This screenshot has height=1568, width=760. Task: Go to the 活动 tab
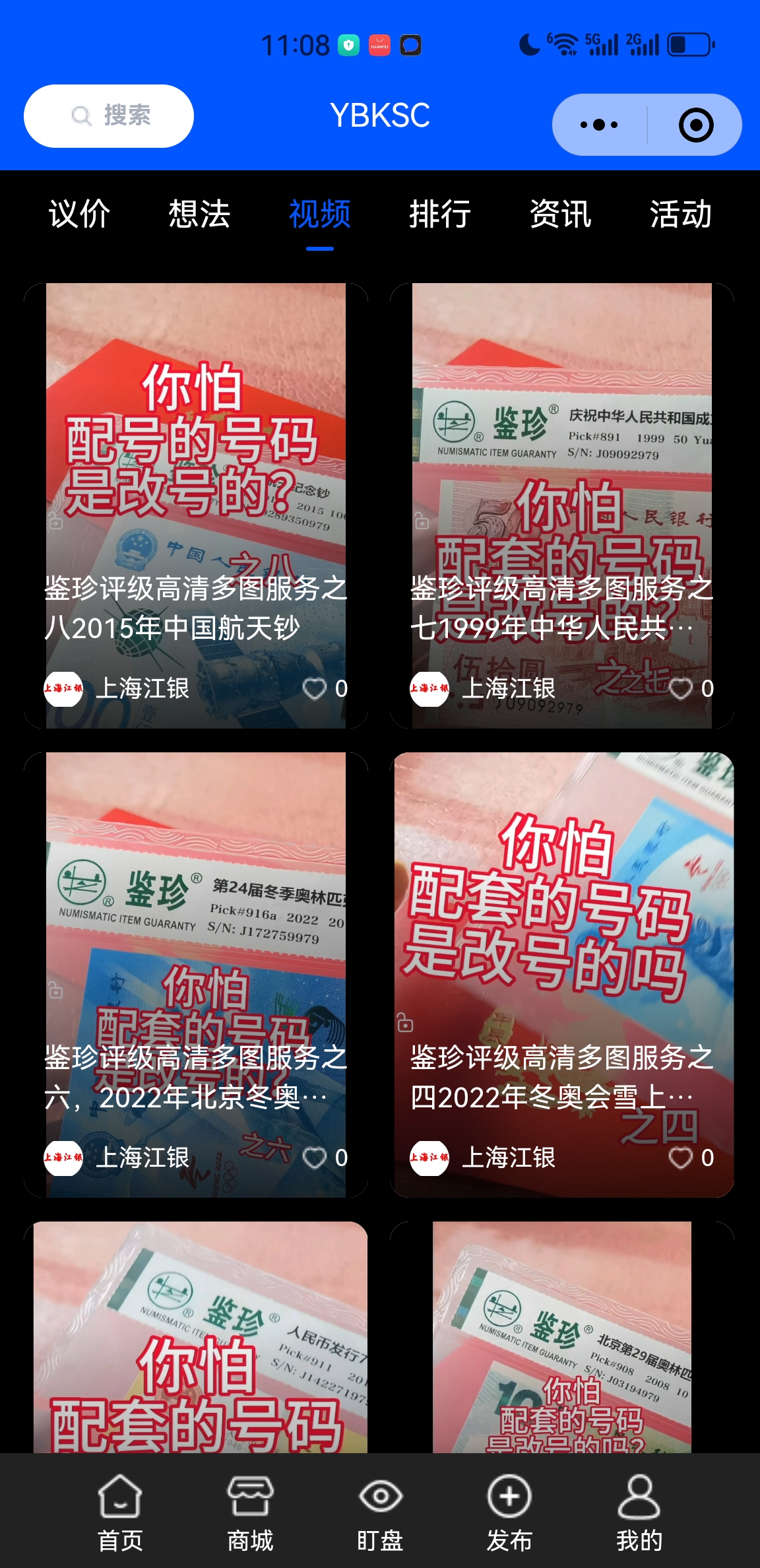(681, 214)
